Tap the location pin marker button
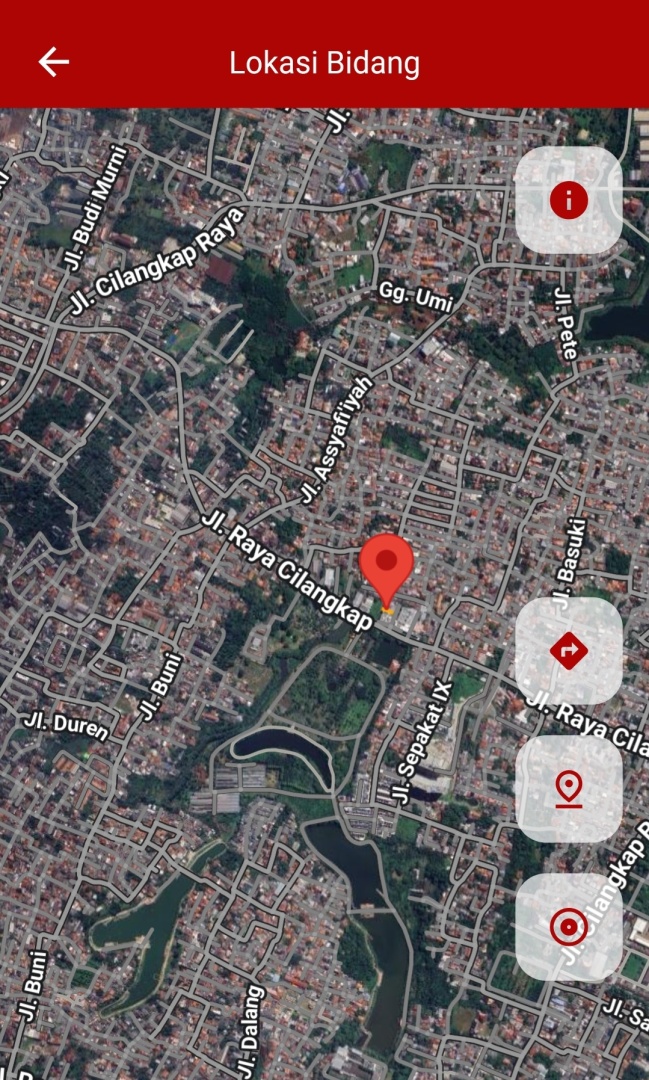This screenshot has width=649, height=1080. [x=569, y=789]
